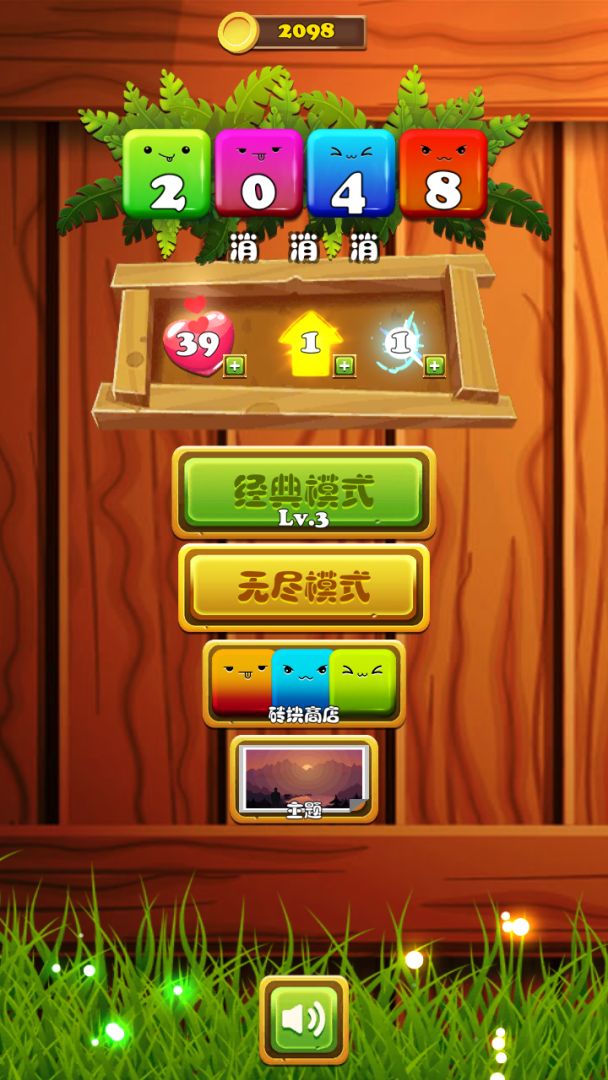Open the theme (主题) selector
The image size is (608, 1080).
click(304, 779)
